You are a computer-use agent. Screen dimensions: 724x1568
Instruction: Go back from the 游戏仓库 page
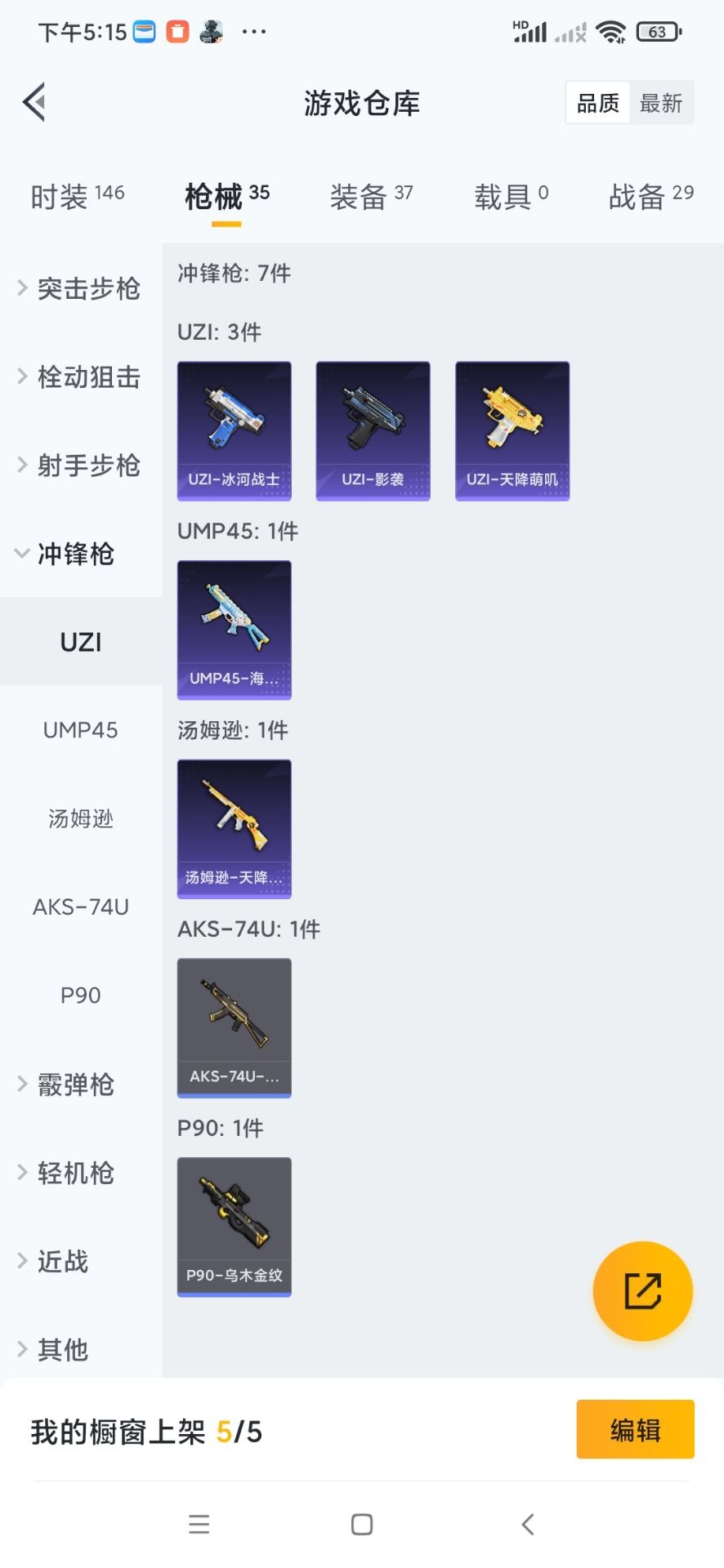[34, 103]
